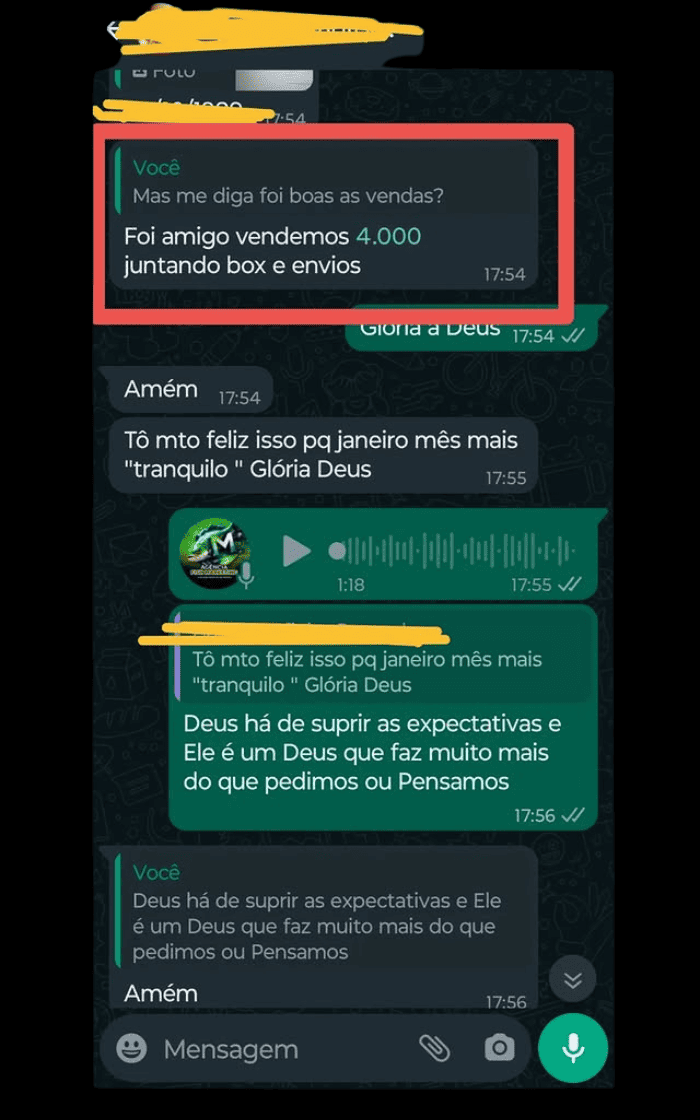Open the camera from chat bar
700x1120 pixels.
pyautogui.click(x=499, y=1047)
